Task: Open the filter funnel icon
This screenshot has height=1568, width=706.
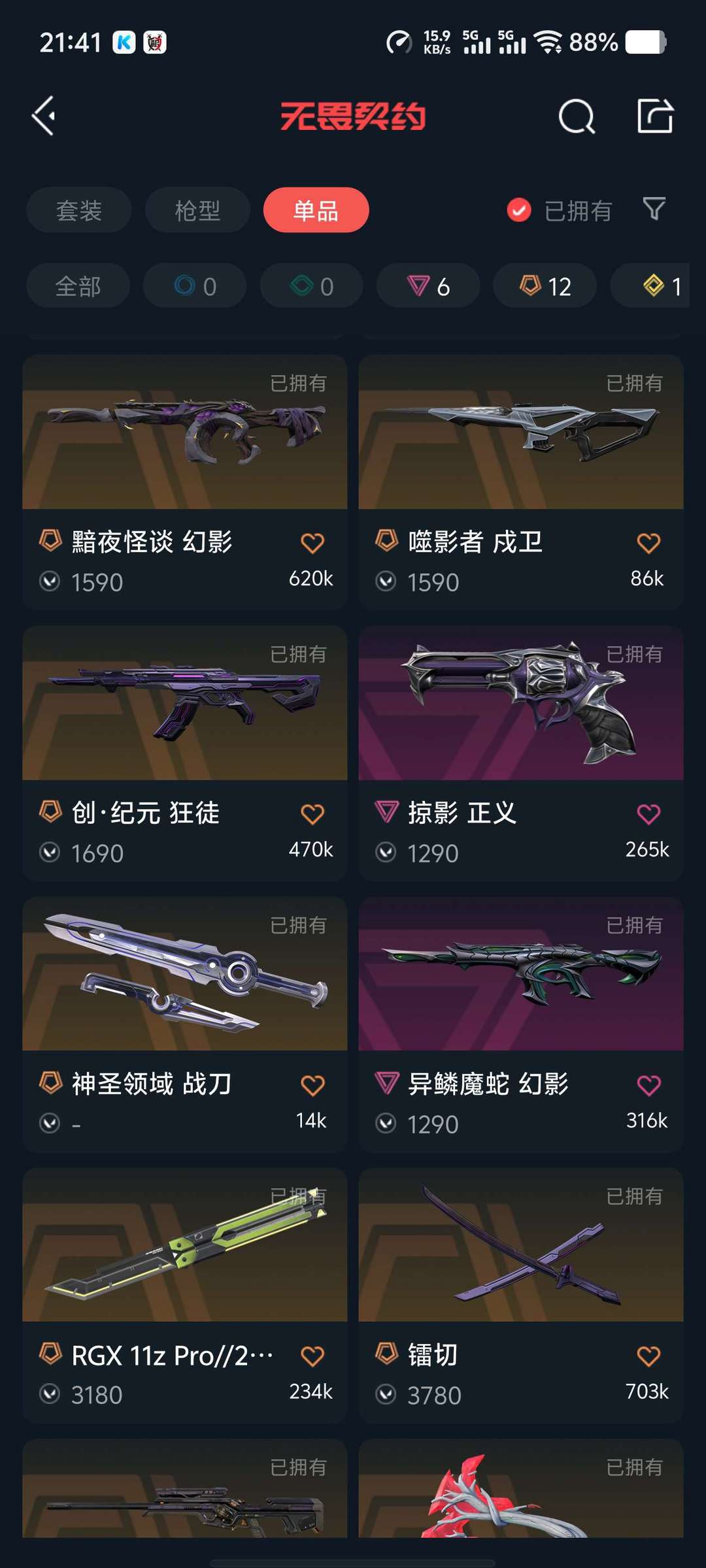Action: [x=654, y=209]
